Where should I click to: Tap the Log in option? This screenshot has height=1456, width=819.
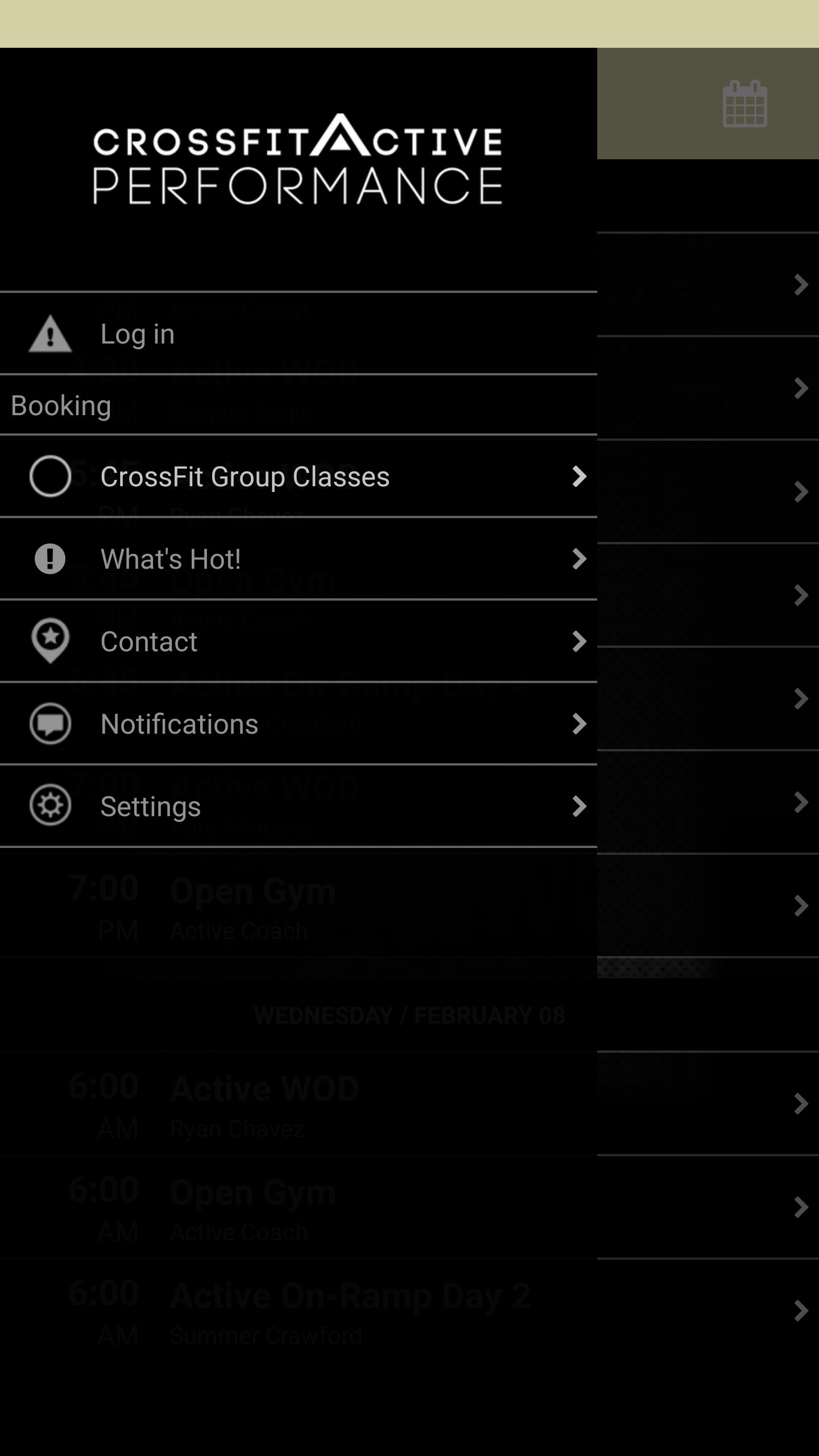tap(137, 333)
